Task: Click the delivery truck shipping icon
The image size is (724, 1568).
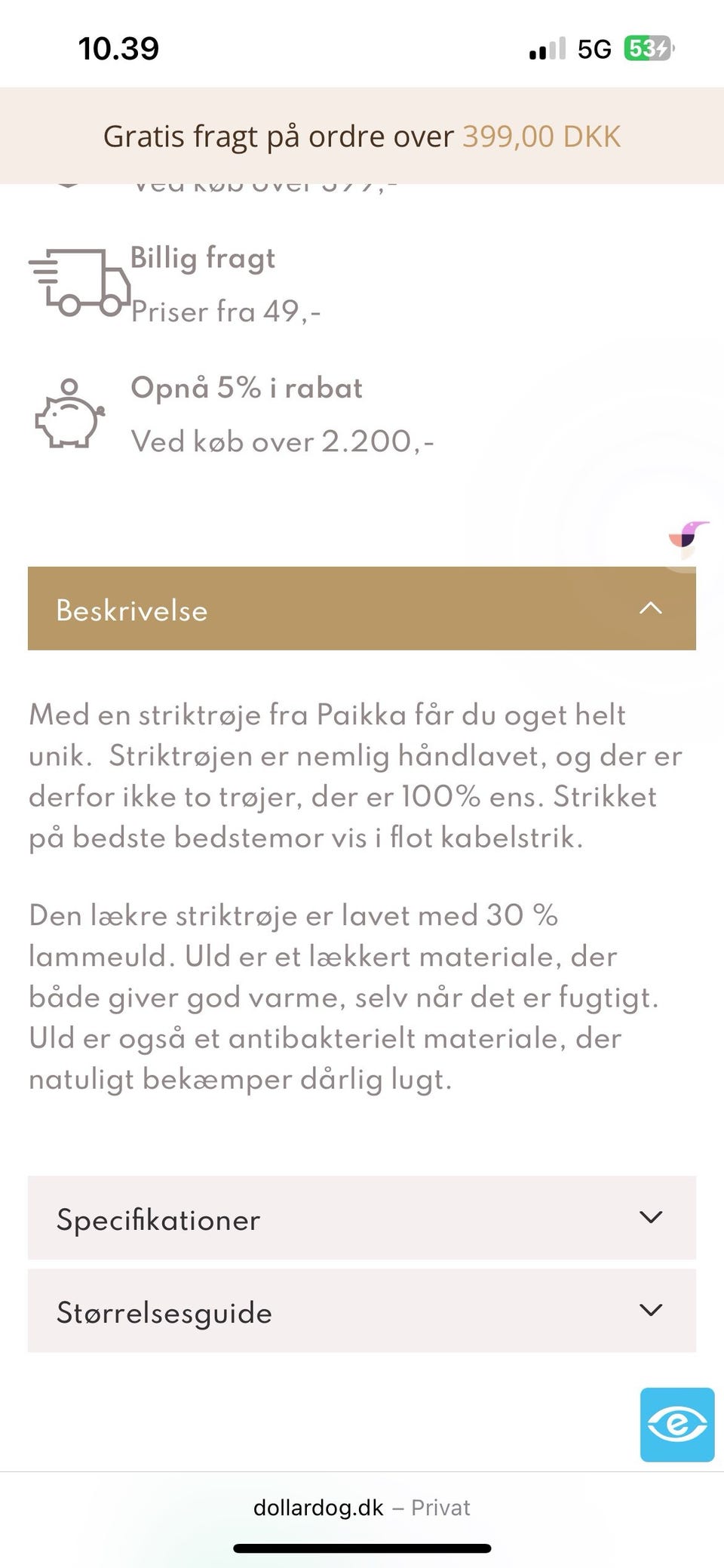Action: tap(79, 283)
